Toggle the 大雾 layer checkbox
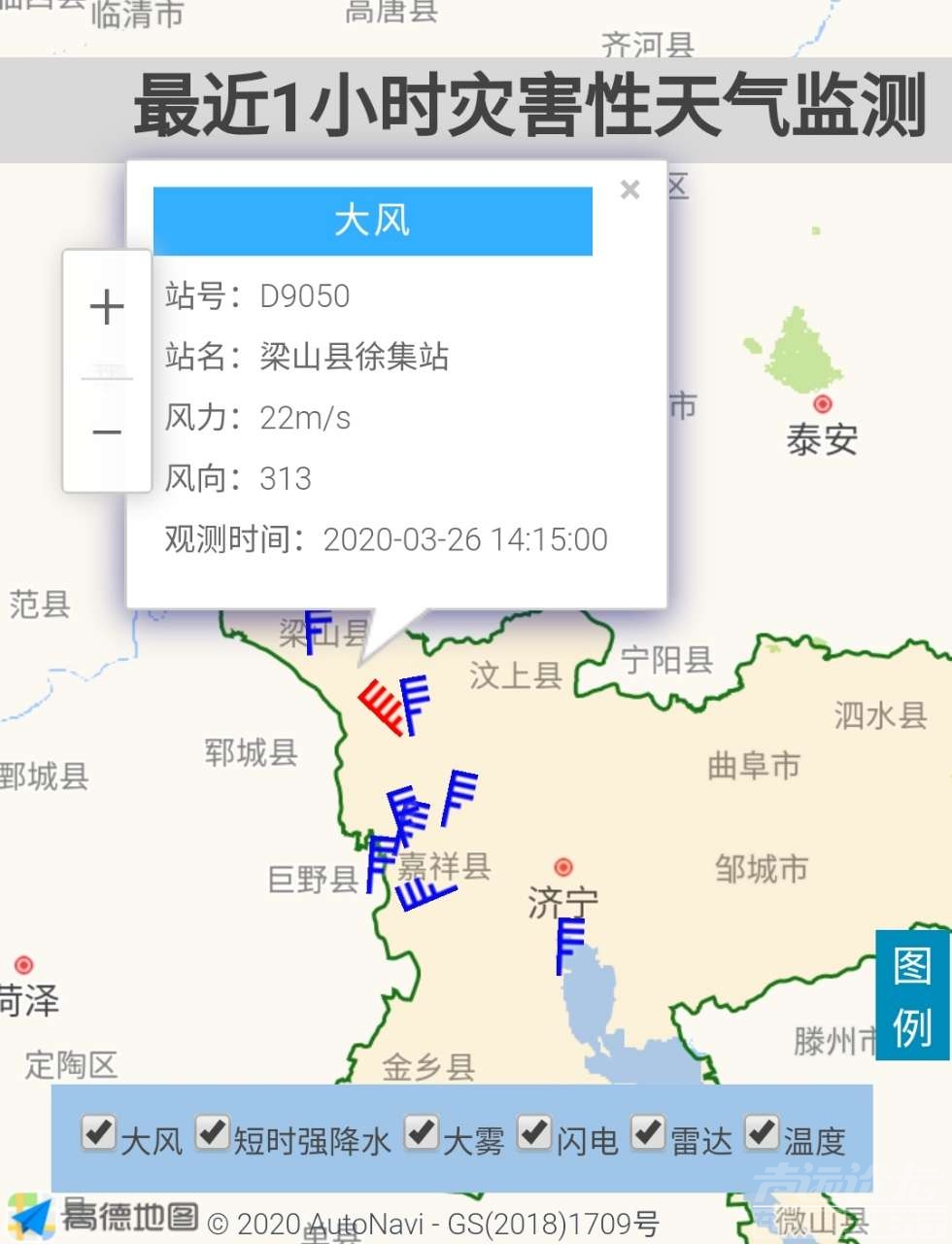Image resolution: width=952 pixels, height=1244 pixels. (x=422, y=1133)
